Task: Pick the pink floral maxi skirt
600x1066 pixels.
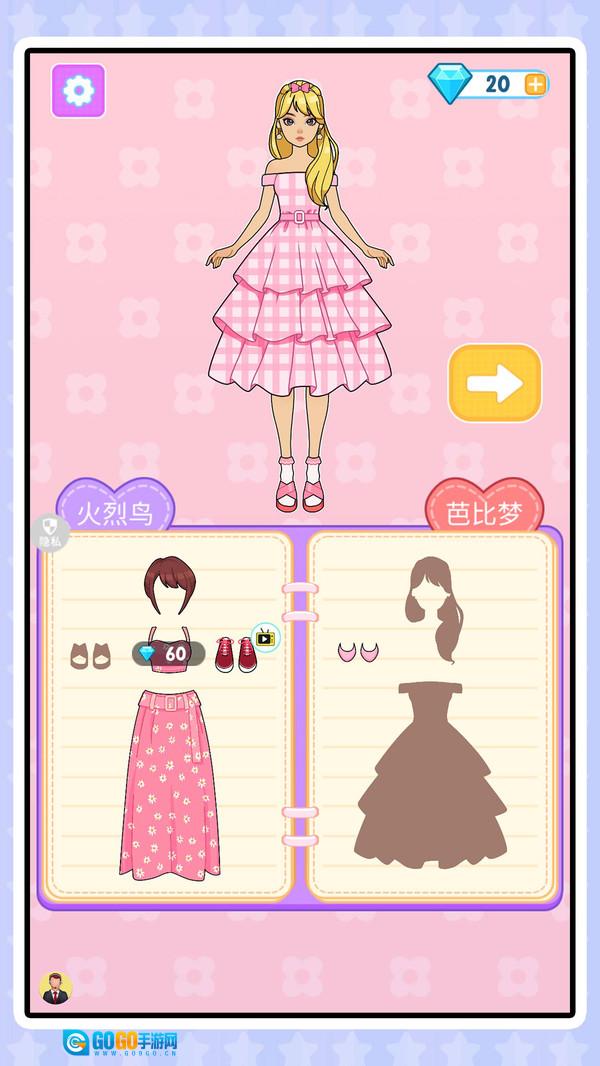Action: pos(170,784)
